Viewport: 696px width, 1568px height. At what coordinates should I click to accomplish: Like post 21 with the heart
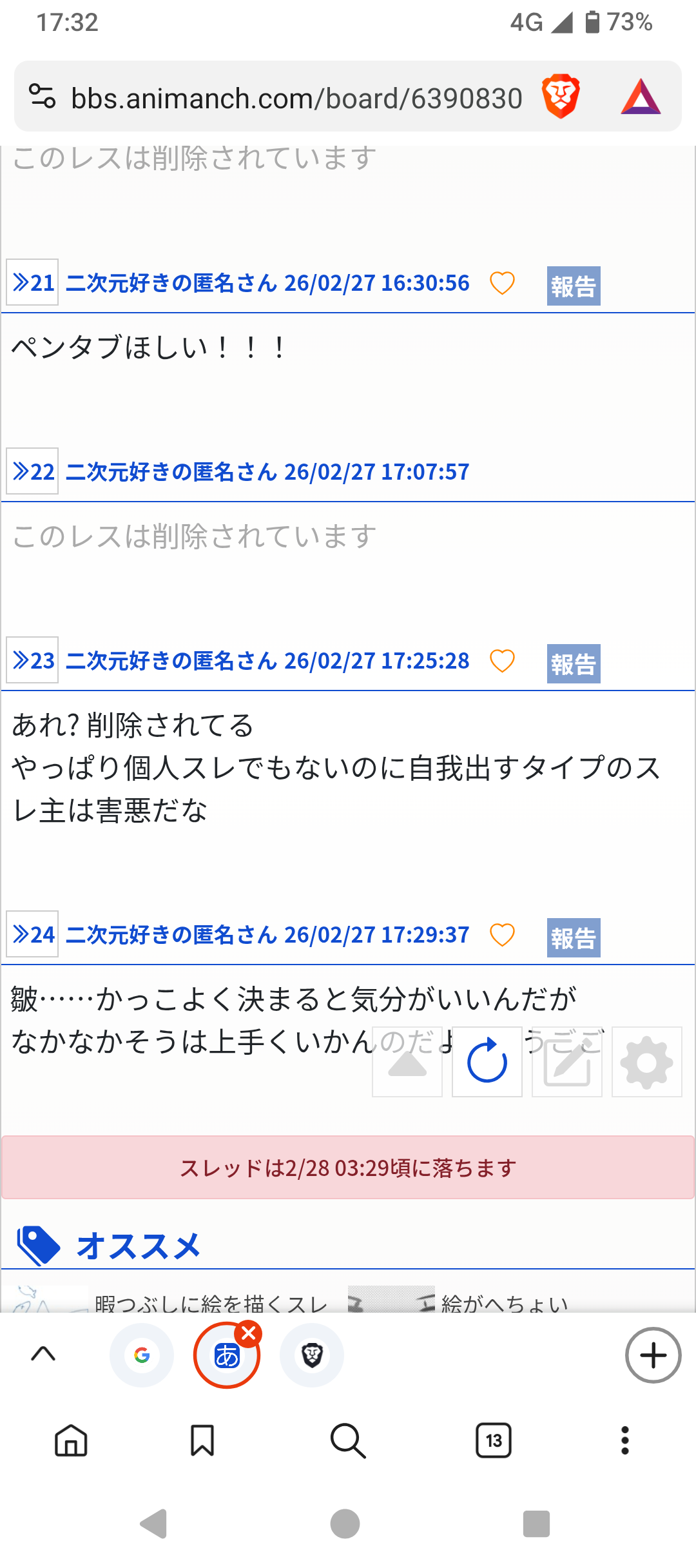(x=502, y=283)
